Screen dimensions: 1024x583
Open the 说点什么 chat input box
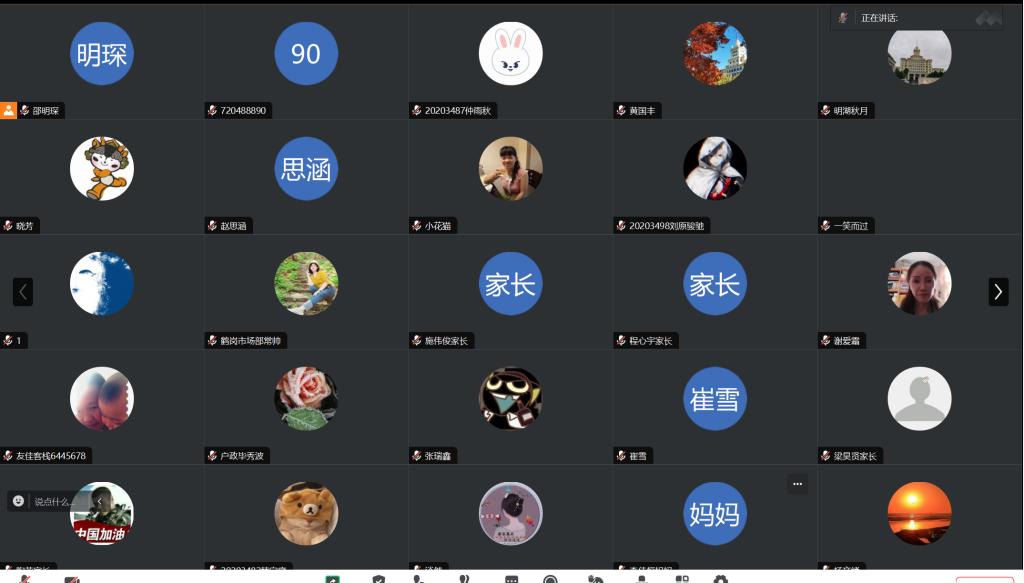pyautogui.click(x=50, y=501)
